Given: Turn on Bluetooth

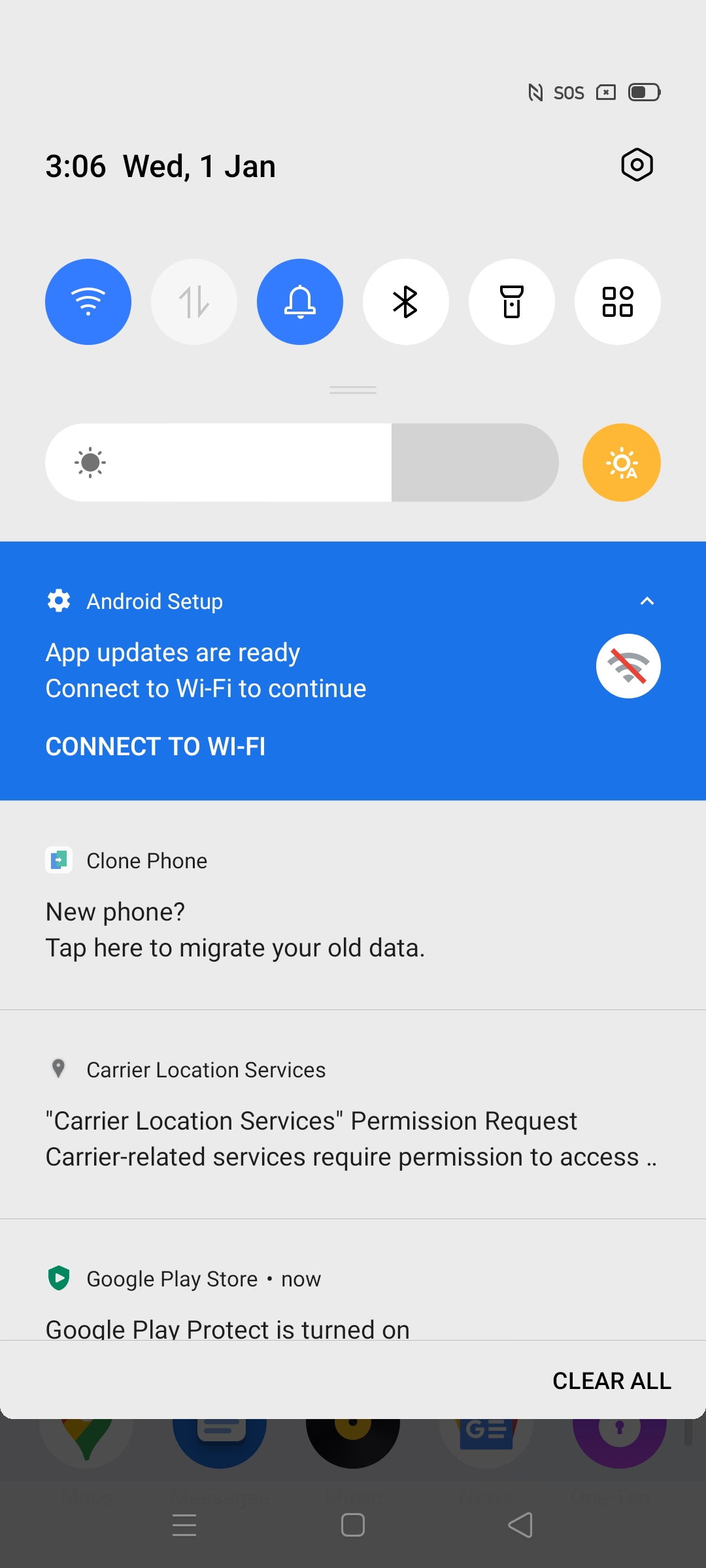Looking at the screenshot, I should (406, 302).
